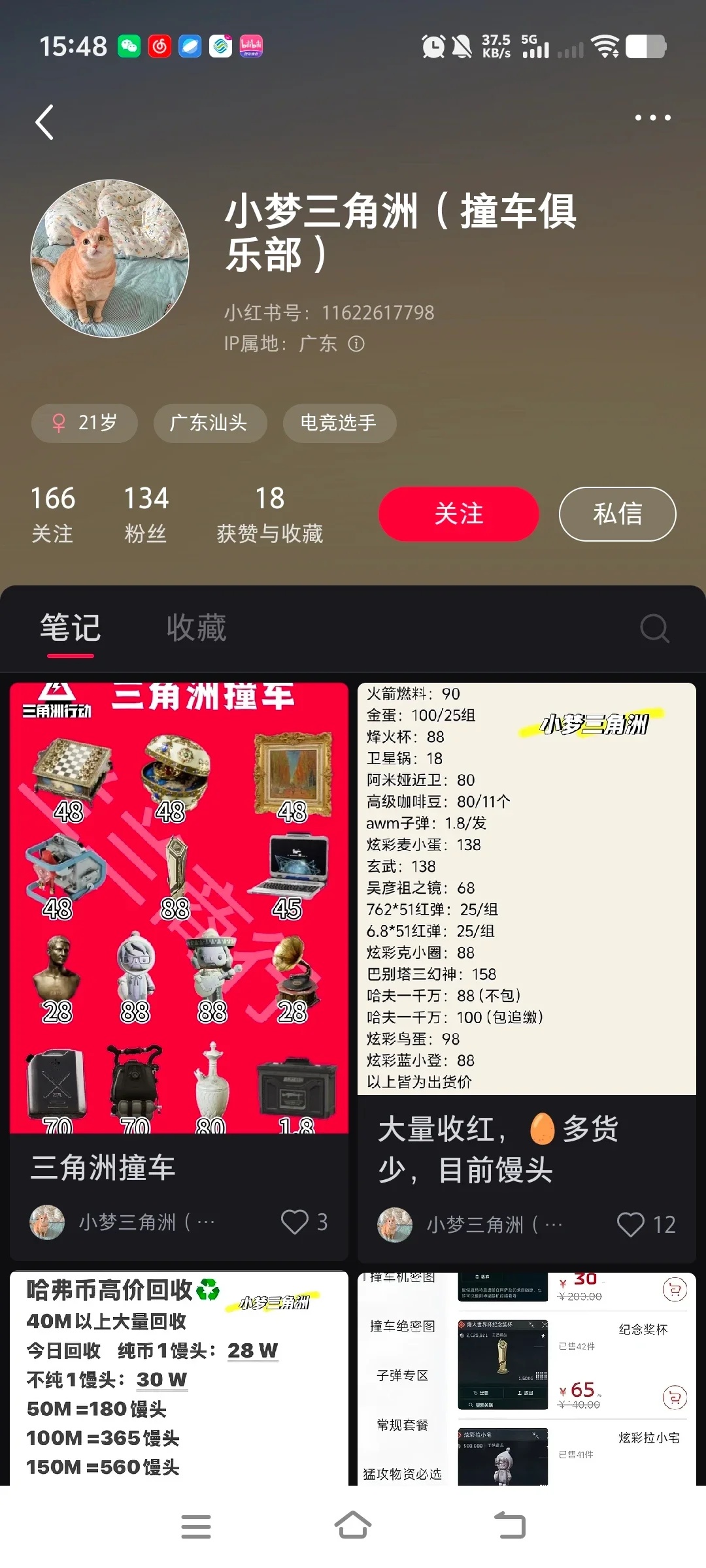Search this user's notes
This screenshot has width=706, height=1568.
pyautogui.click(x=654, y=629)
